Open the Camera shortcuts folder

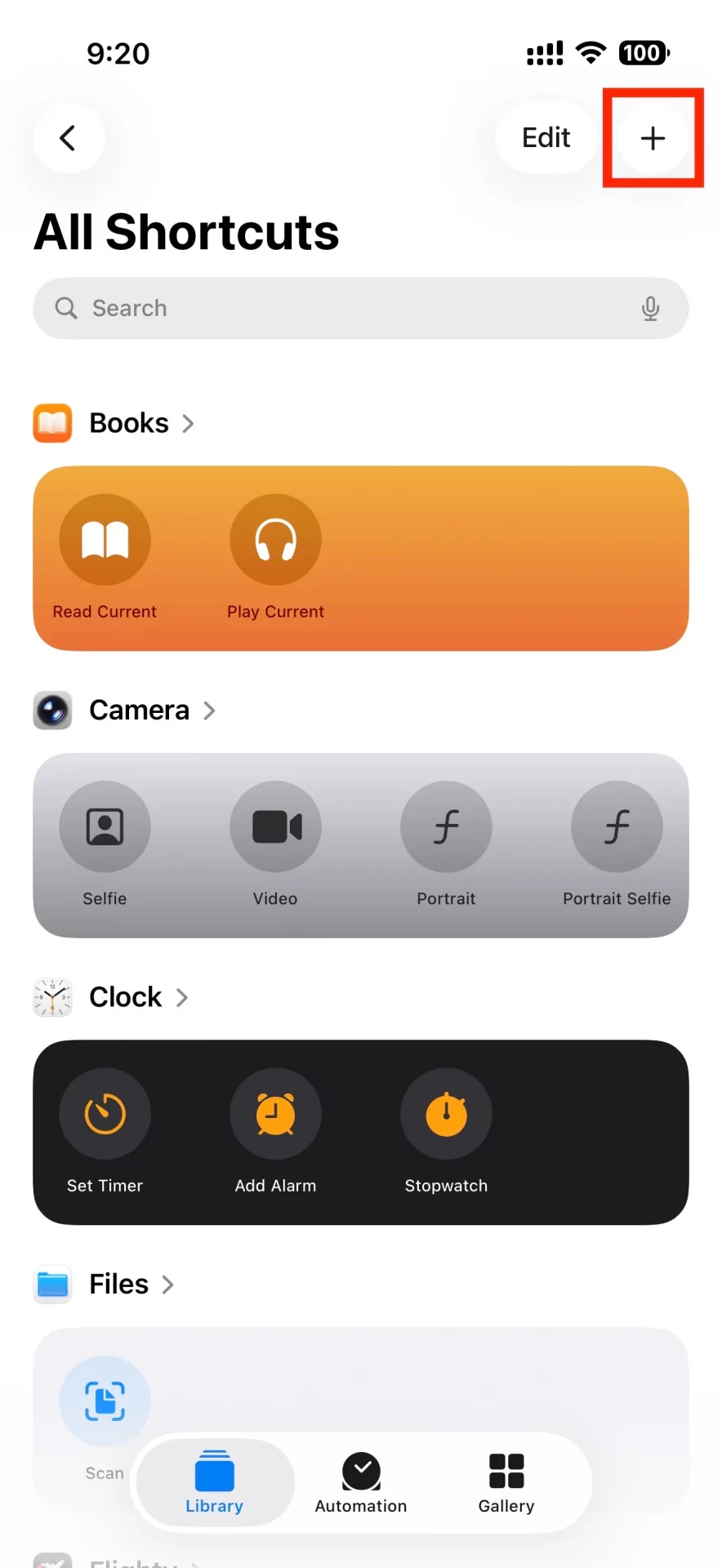tap(139, 710)
